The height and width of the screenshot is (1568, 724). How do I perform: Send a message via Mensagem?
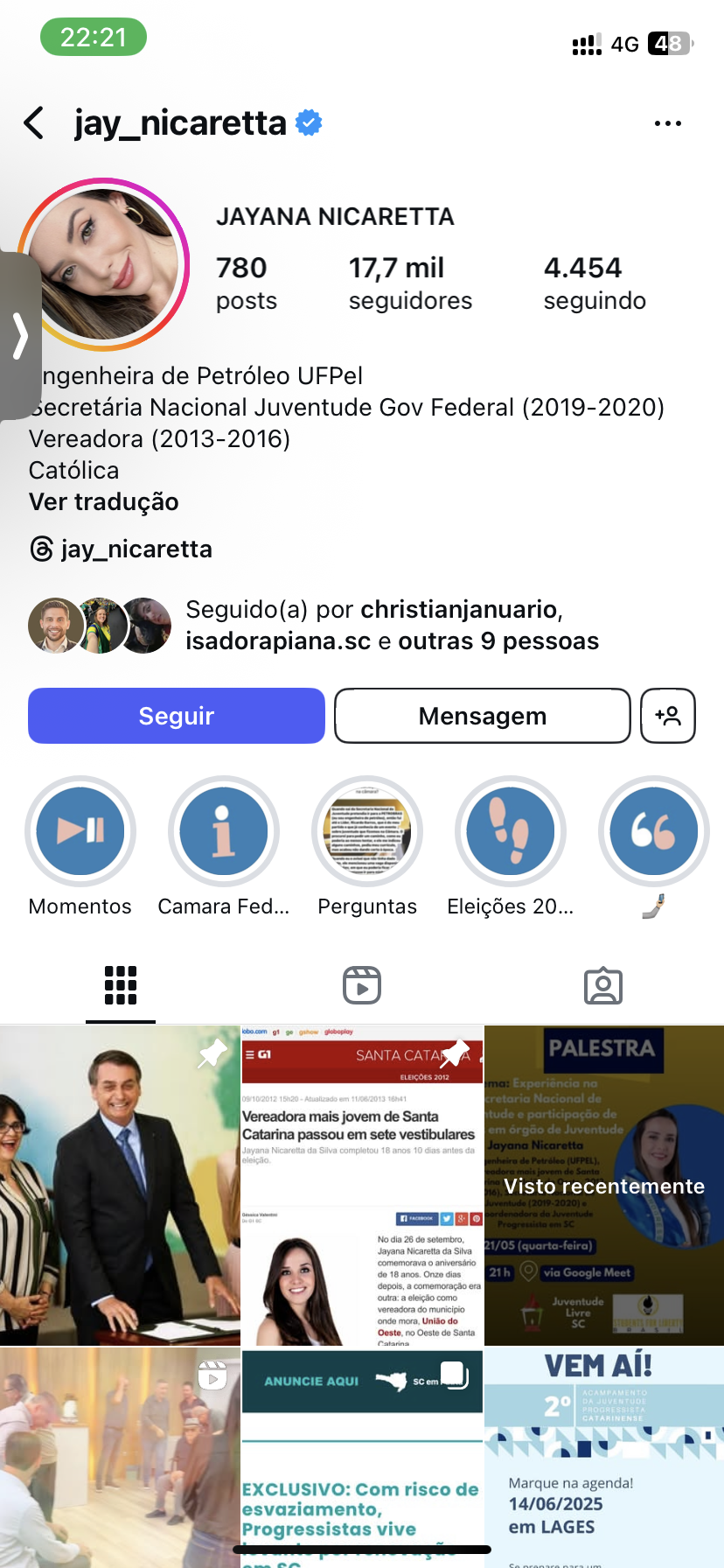point(482,716)
